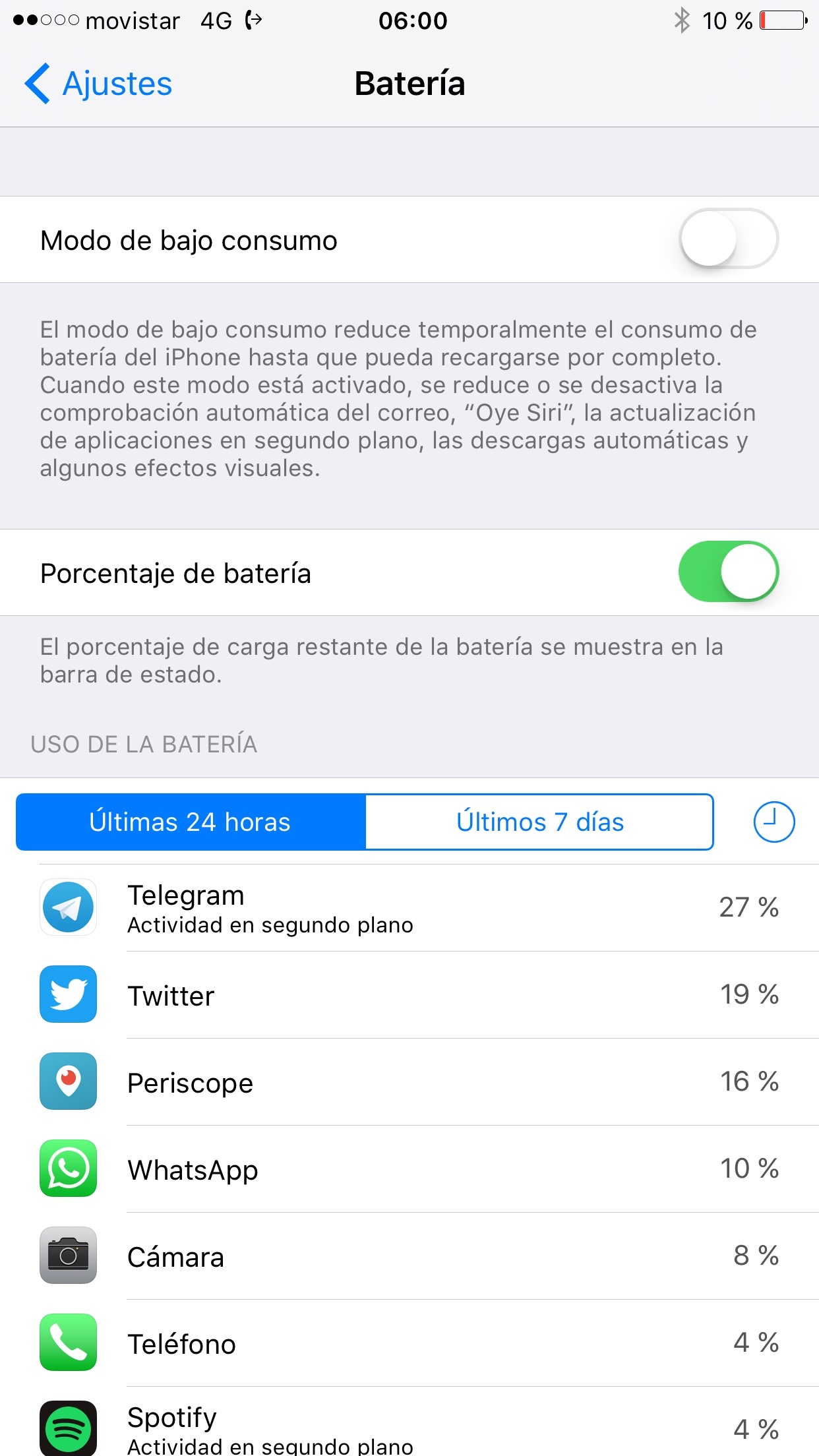Screen dimensions: 819x1456
Task: Tap the Teléfono usage row
Action: coord(409,1343)
